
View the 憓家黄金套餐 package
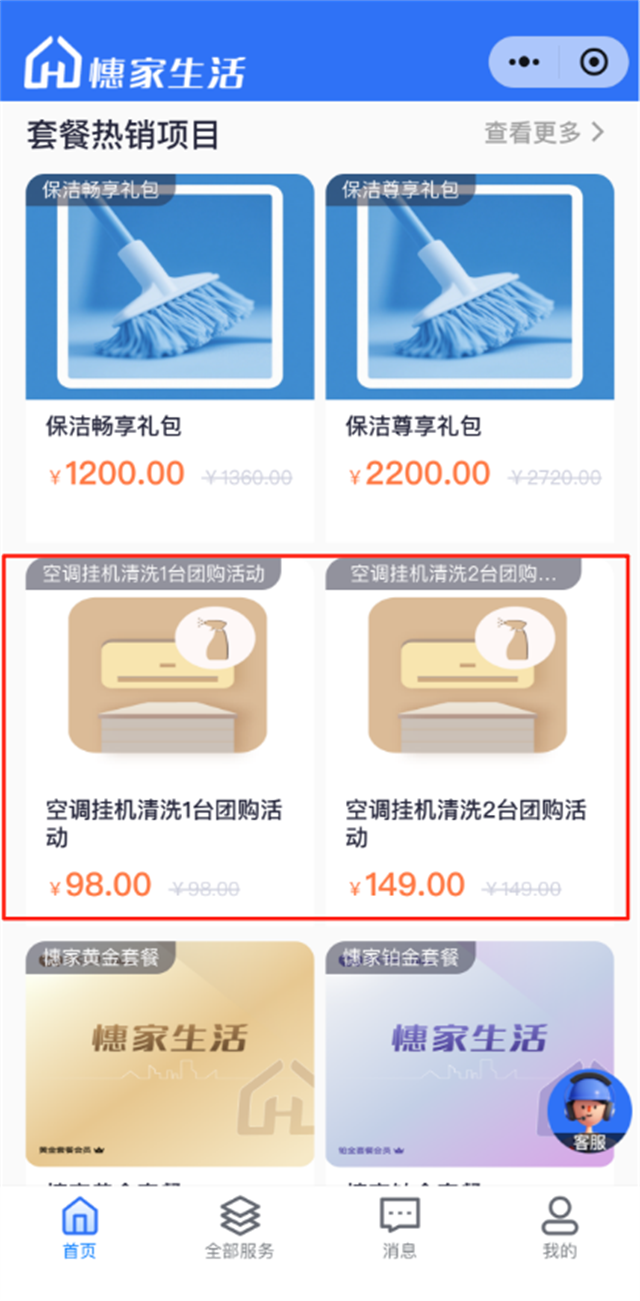(170, 1050)
